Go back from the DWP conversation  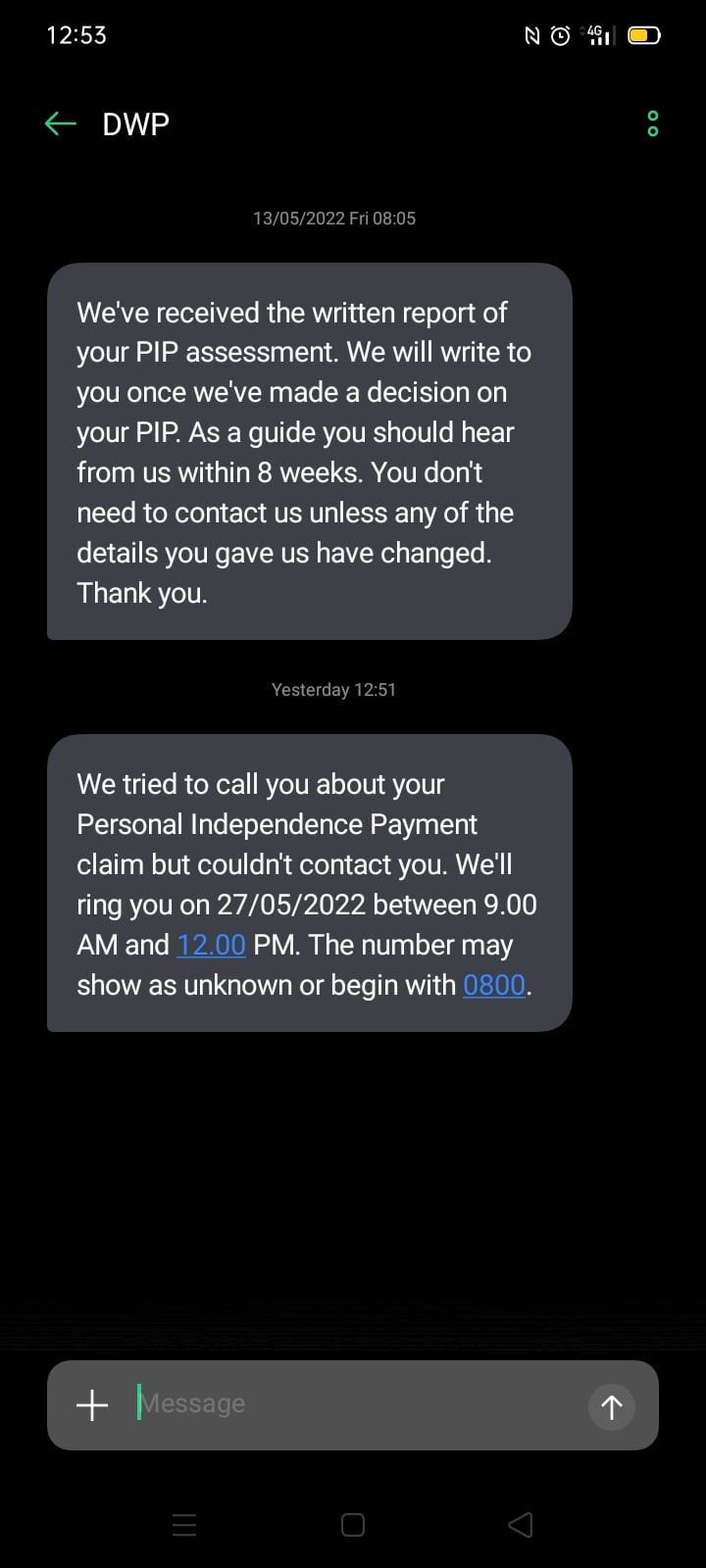click(61, 123)
